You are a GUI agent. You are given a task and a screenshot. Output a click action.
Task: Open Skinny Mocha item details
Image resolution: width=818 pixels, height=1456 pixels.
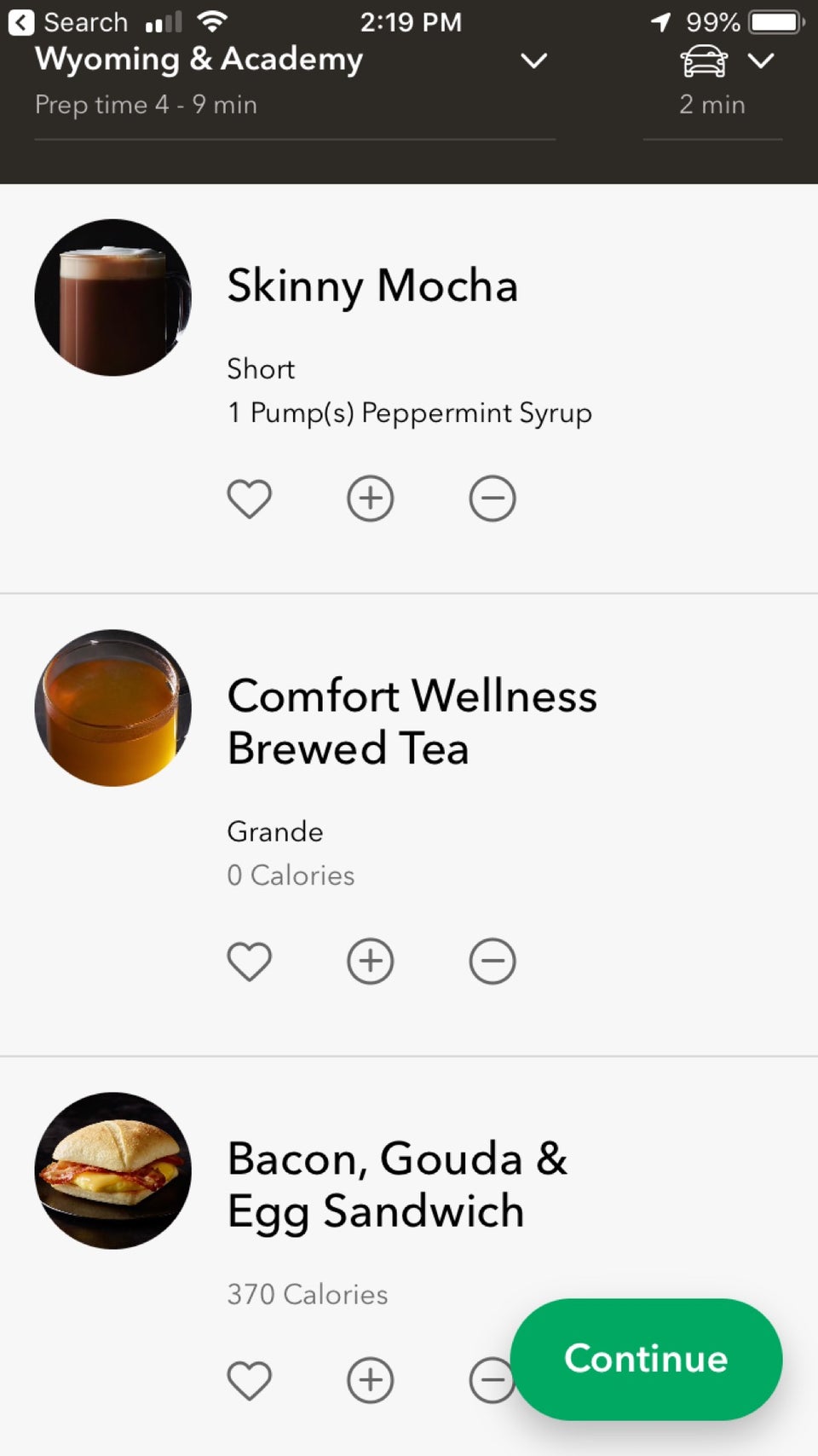click(372, 286)
